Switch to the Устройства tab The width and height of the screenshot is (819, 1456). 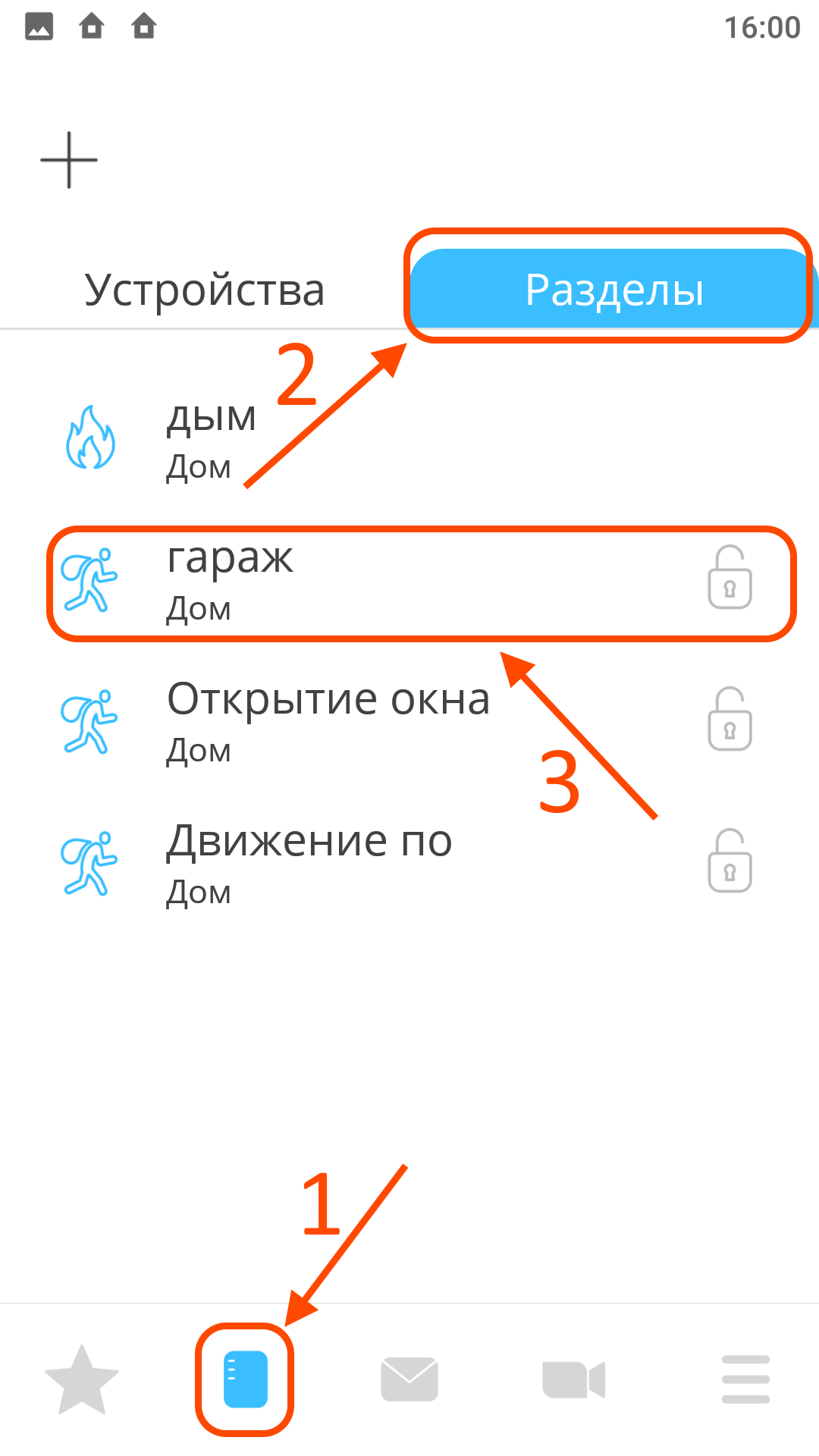tap(205, 290)
